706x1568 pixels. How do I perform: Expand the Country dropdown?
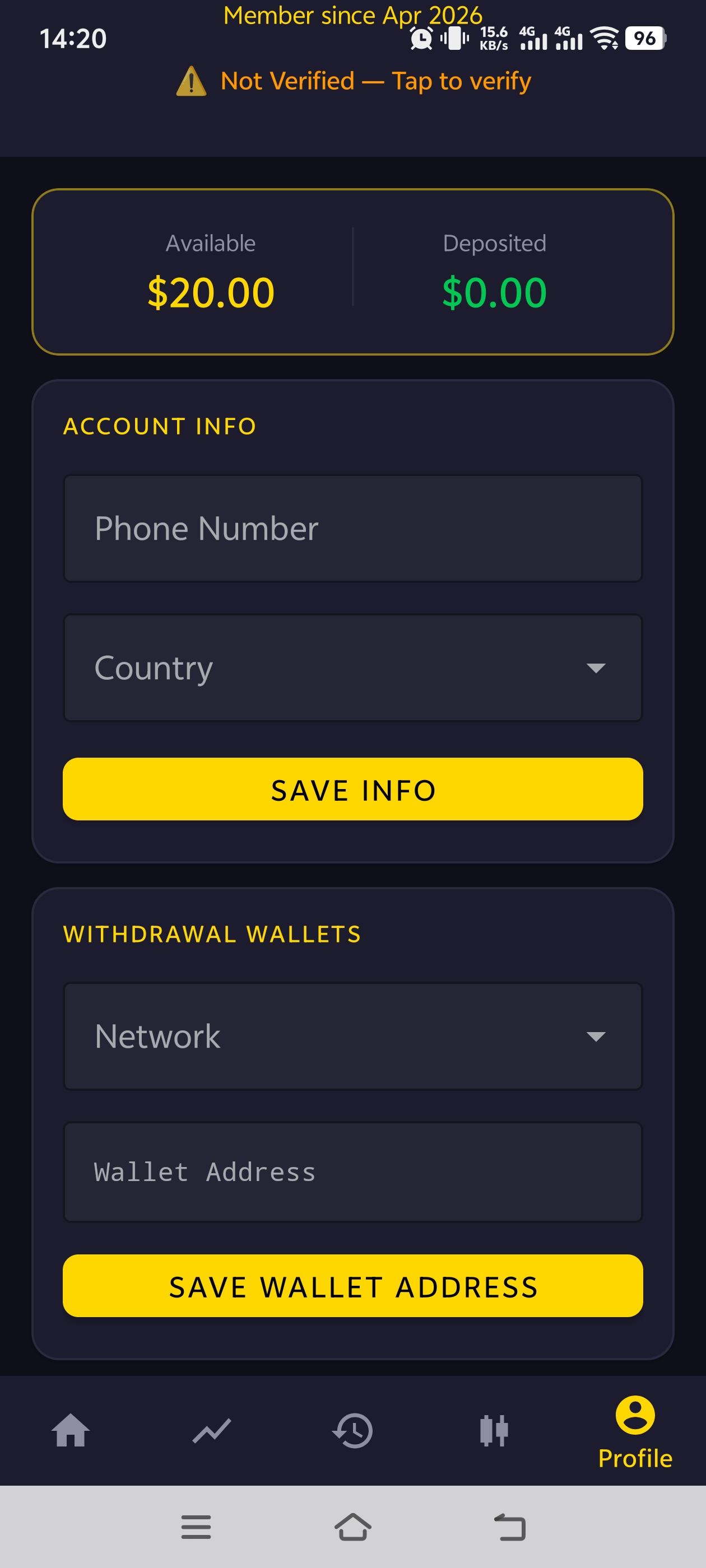352,667
